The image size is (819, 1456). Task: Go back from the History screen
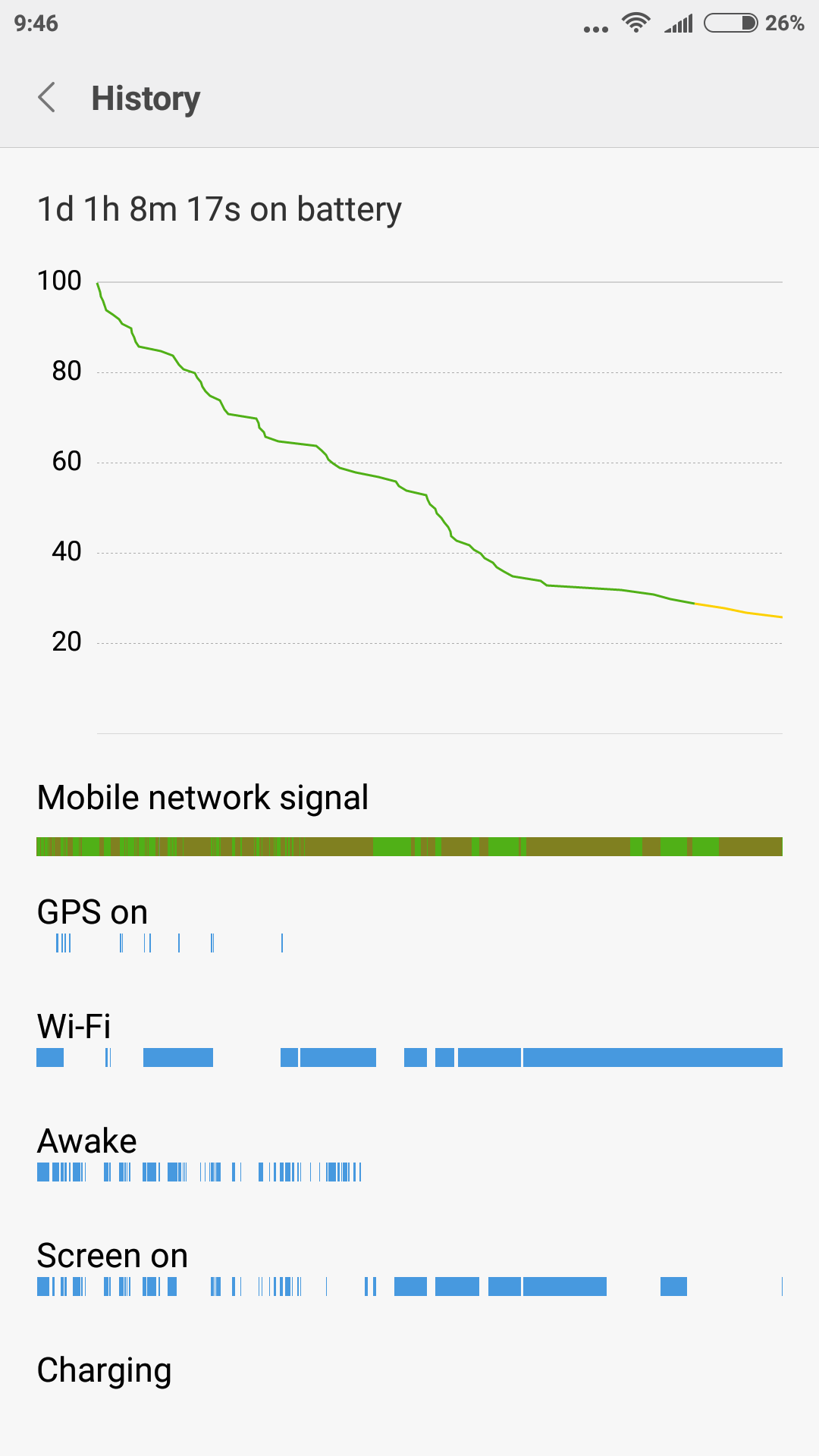click(47, 98)
